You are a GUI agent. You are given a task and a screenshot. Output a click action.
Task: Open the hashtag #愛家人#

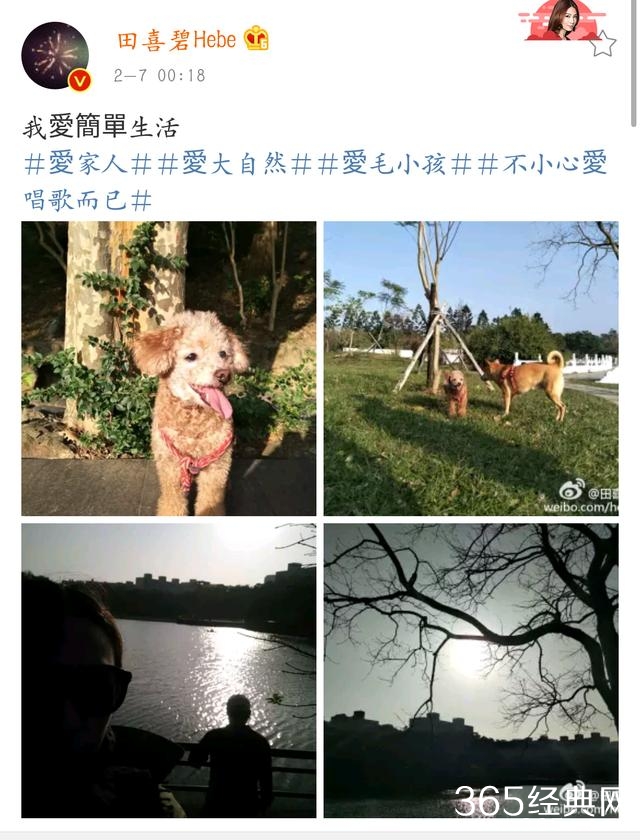[x=88, y=164]
